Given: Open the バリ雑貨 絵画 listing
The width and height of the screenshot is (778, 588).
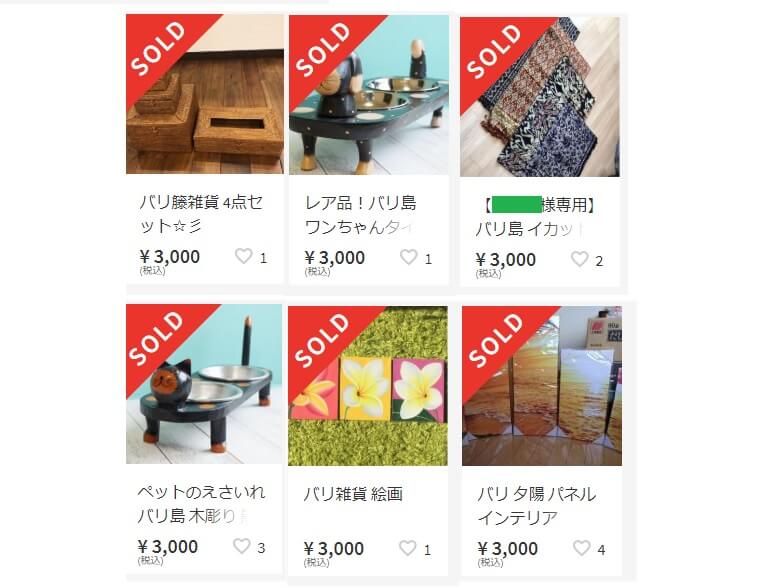Looking at the screenshot, I should [x=368, y=387].
